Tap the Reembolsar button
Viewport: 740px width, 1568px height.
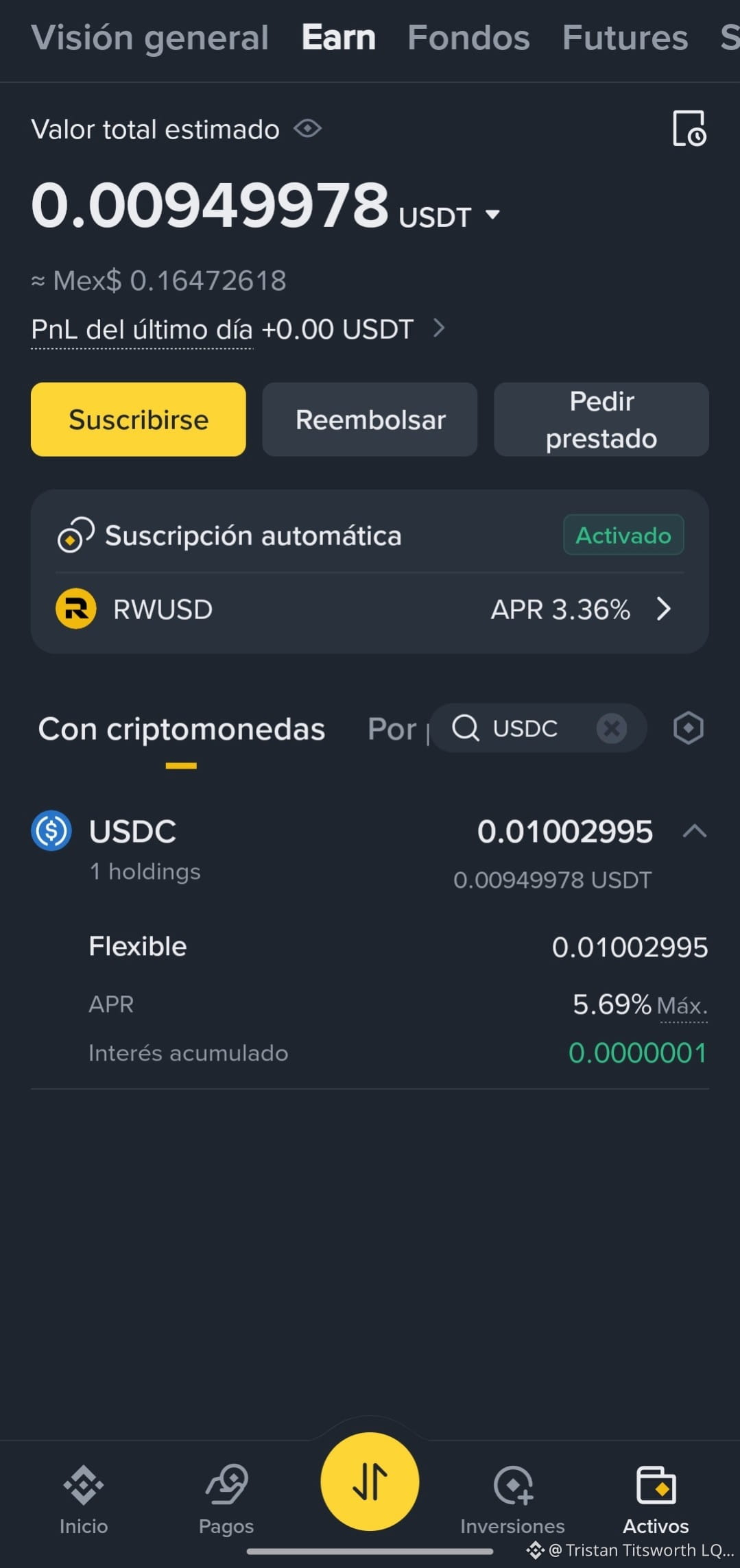click(370, 420)
